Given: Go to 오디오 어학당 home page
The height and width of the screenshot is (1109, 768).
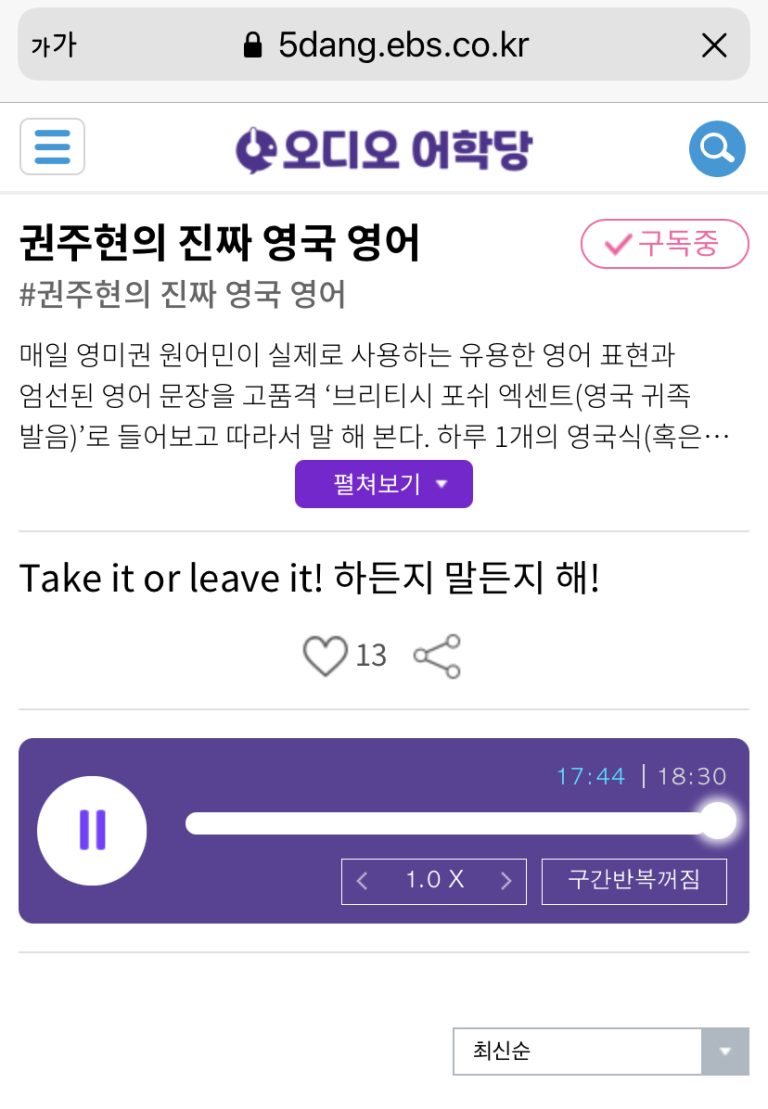Looking at the screenshot, I should 384,149.
